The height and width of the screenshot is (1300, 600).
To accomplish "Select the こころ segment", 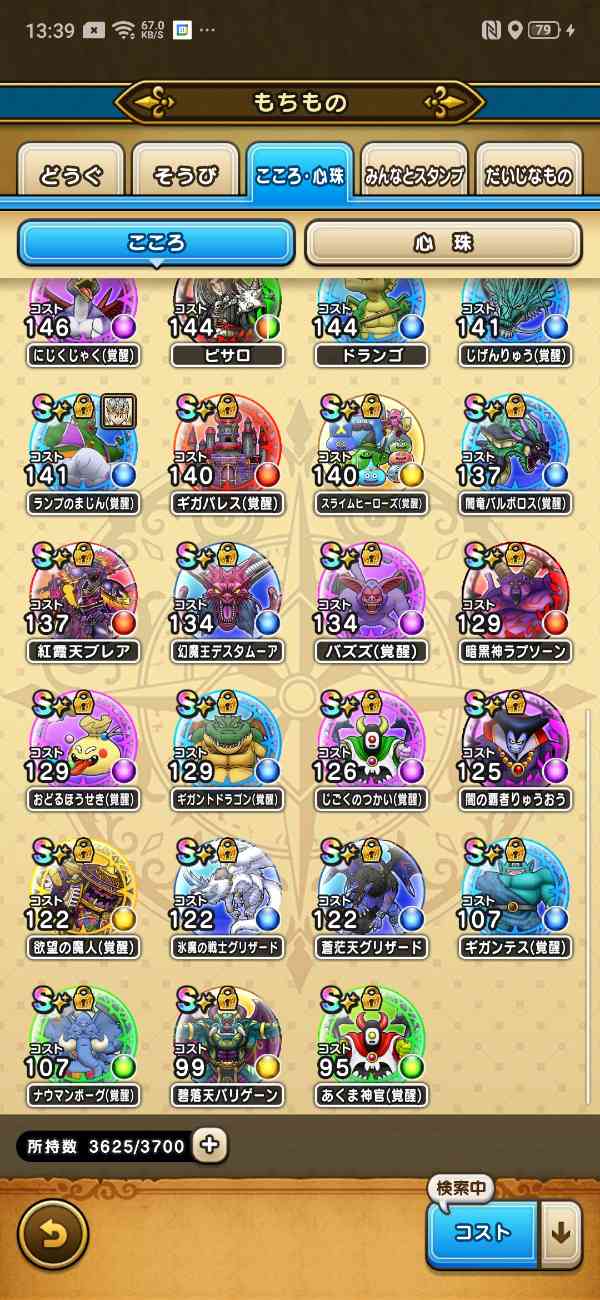I will click(156, 243).
